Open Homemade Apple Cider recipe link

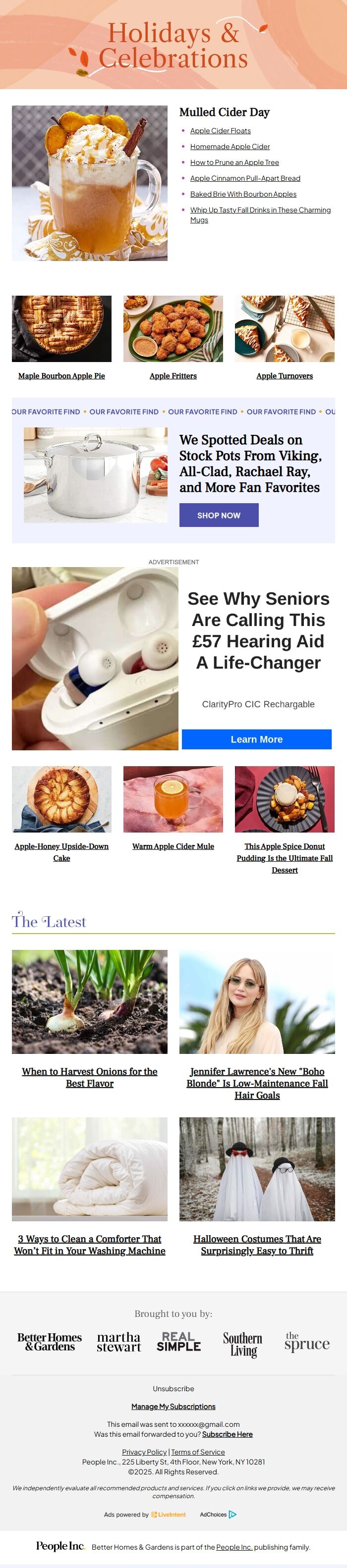coord(230,147)
